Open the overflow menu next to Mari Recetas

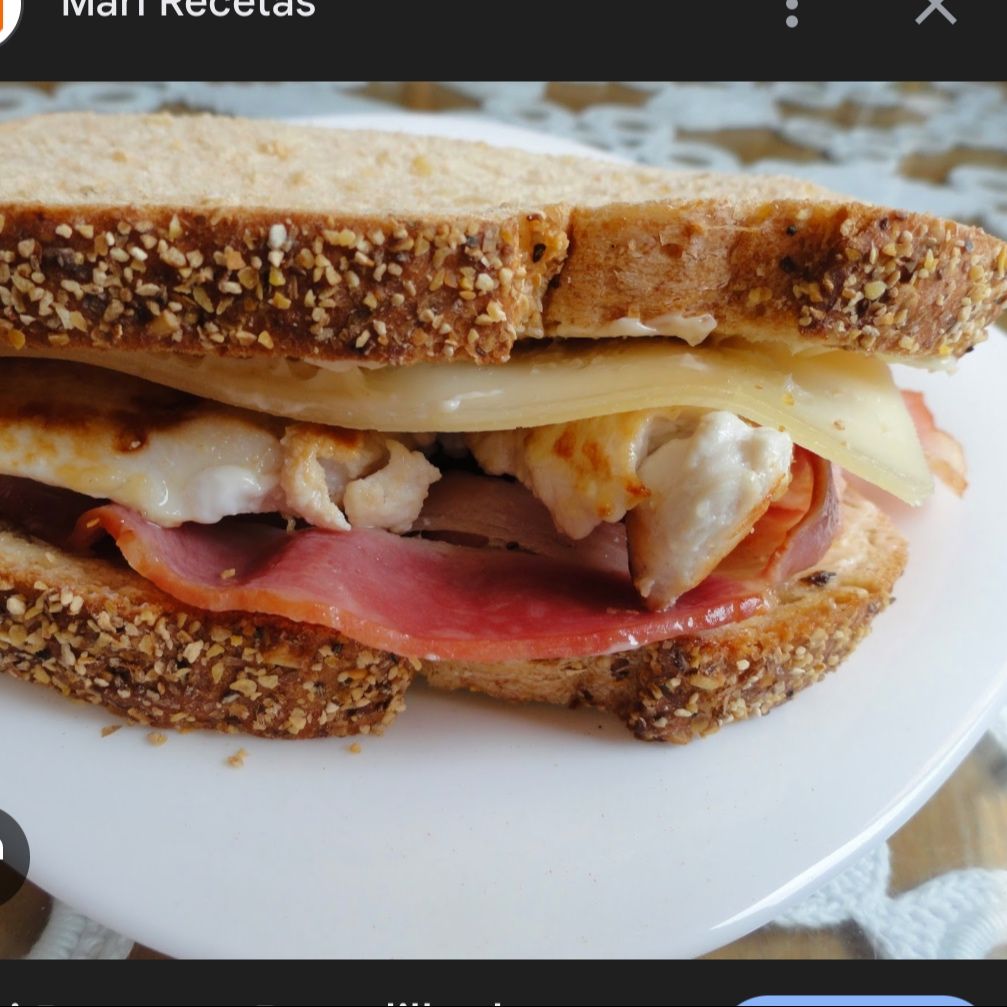coord(792,12)
